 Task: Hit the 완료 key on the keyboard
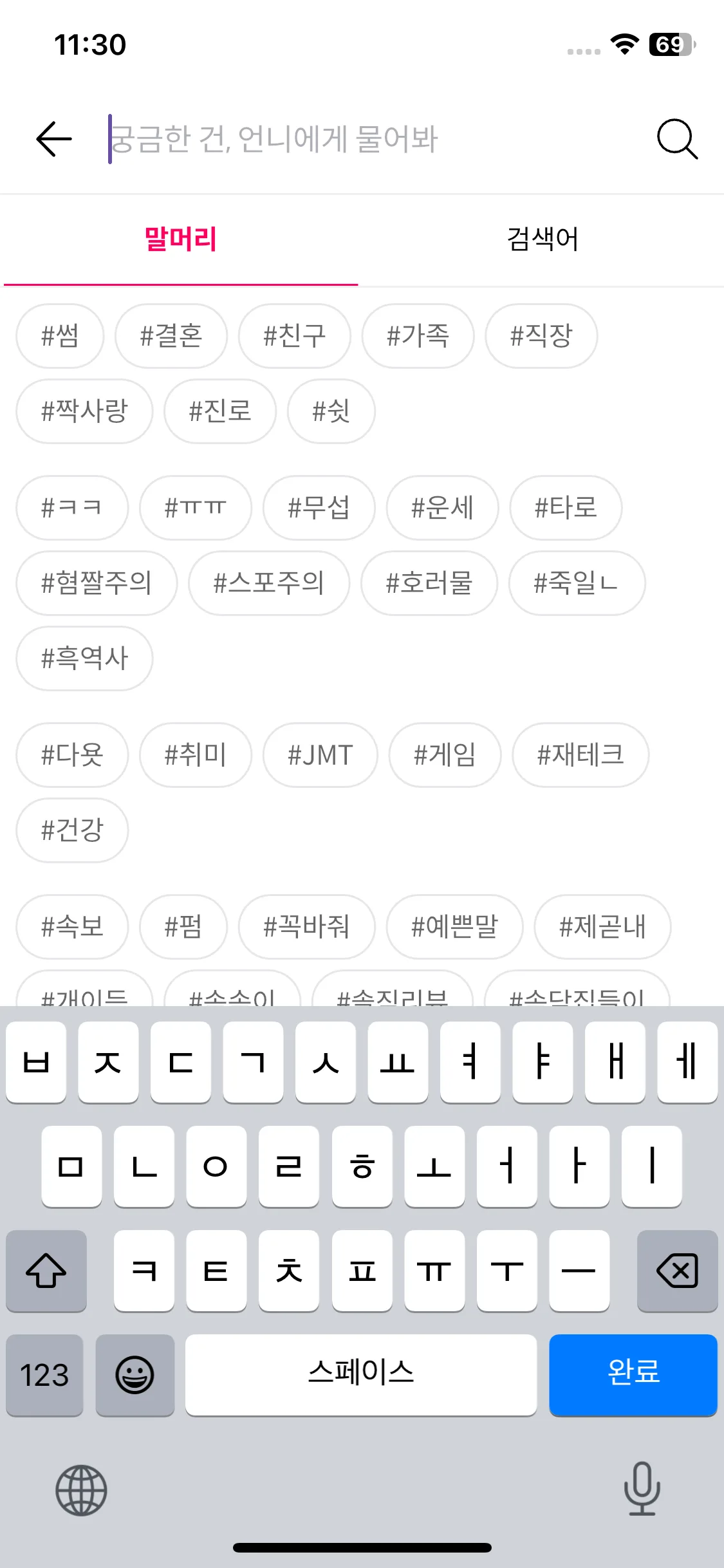point(633,1375)
